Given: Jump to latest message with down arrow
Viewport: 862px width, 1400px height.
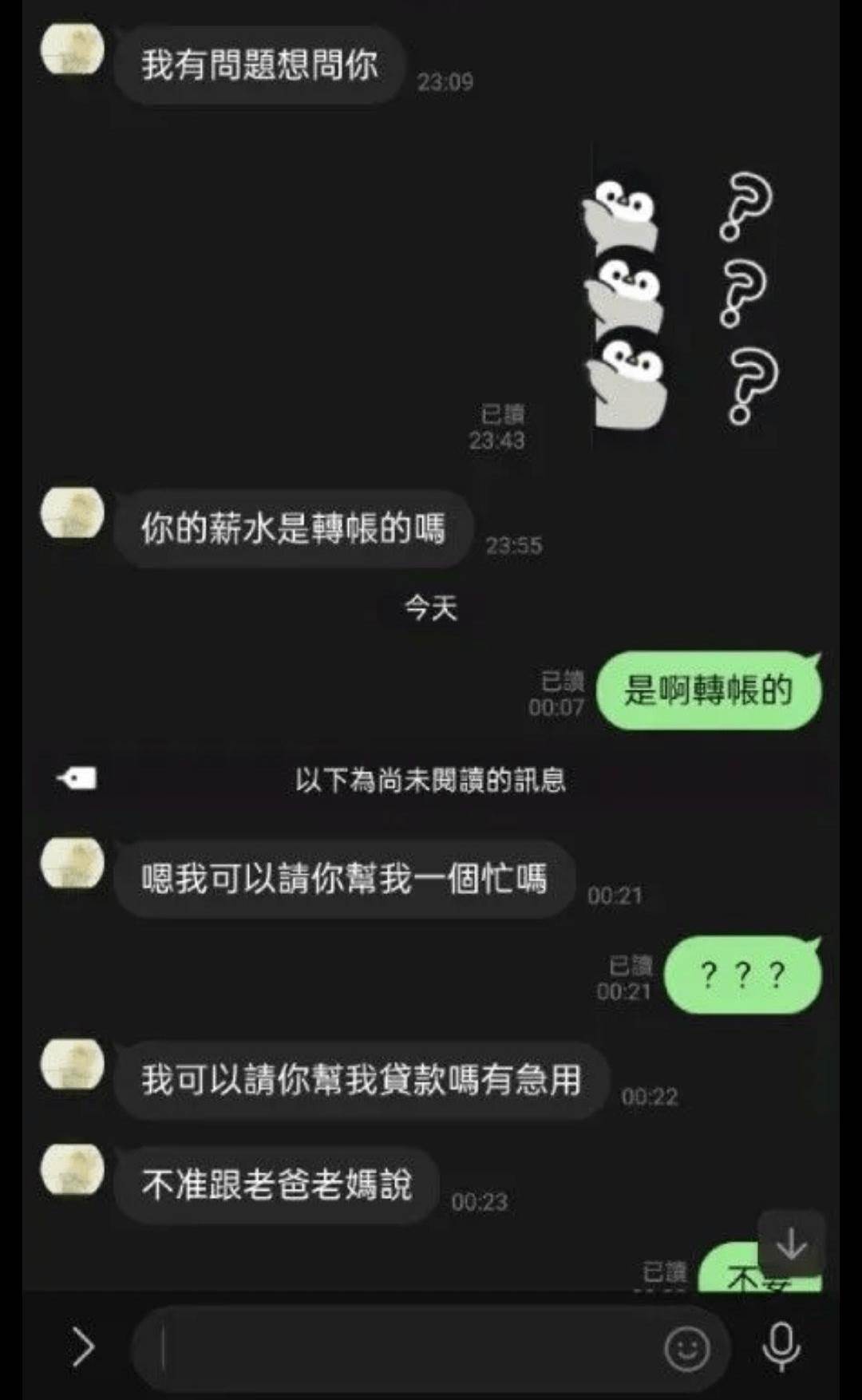Looking at the screenshot, I should [x=791, y=1244].
